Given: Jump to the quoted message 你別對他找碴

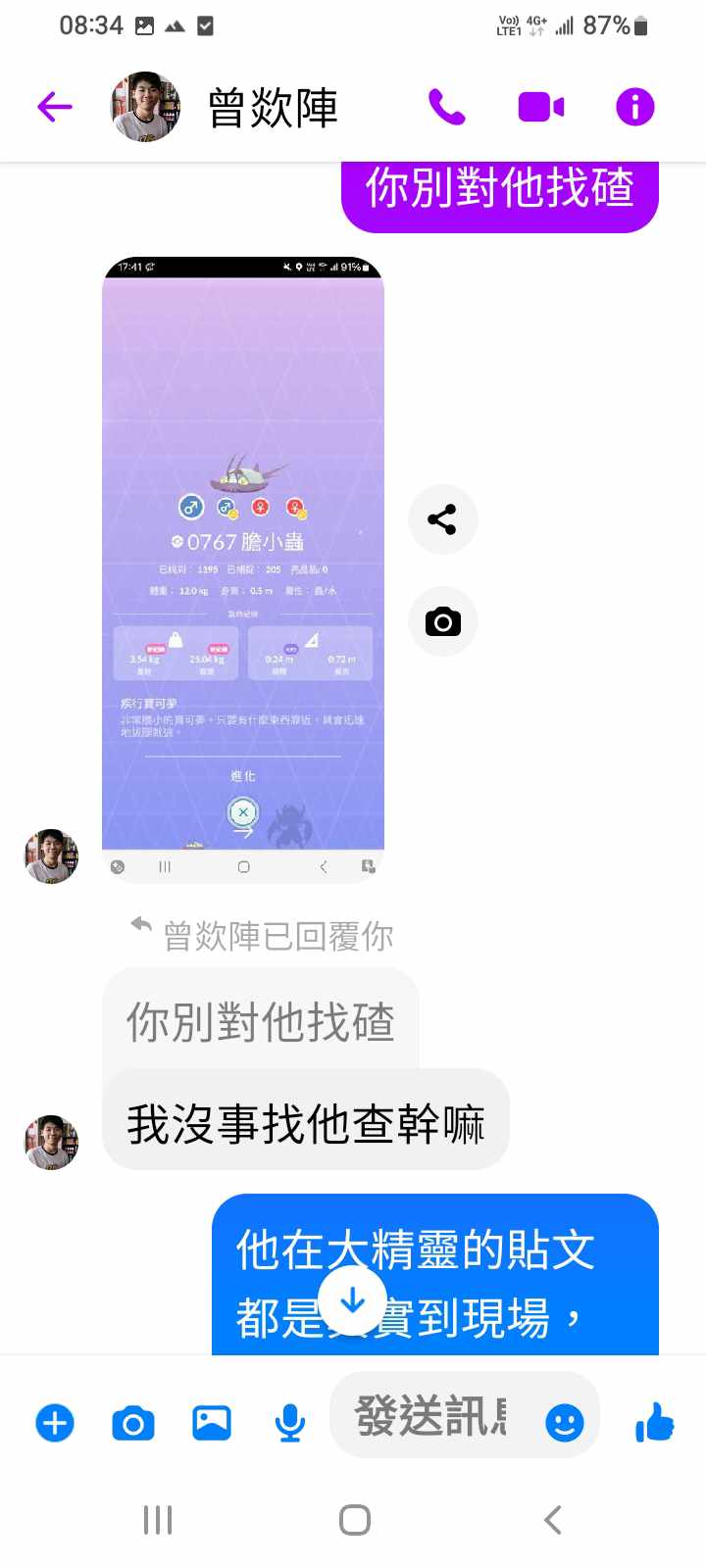Looking at the screenshot, I should coord(260,1021).
